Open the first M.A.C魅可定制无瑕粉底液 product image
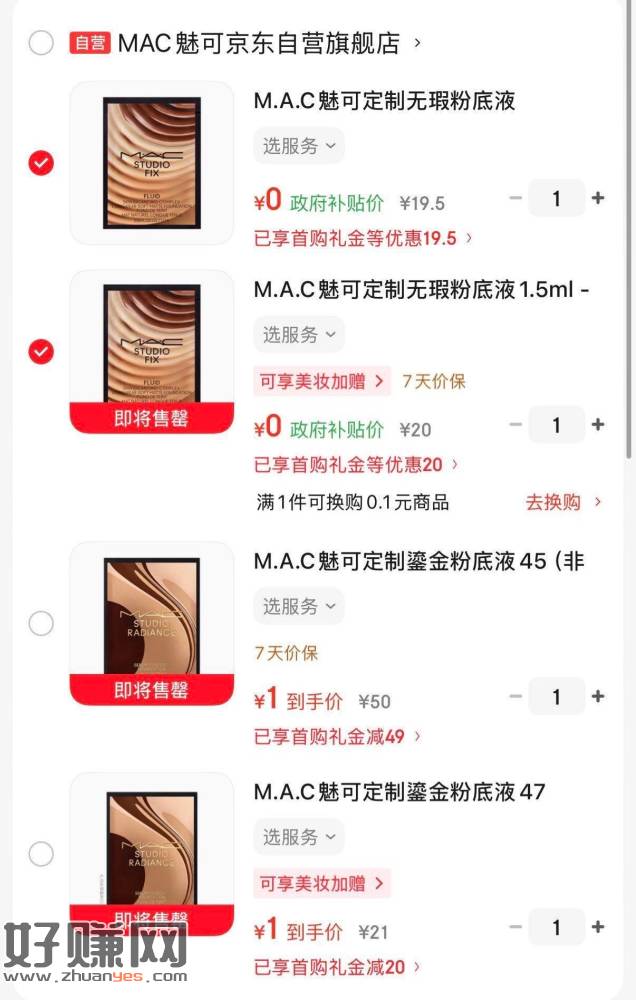 [151, 162]
